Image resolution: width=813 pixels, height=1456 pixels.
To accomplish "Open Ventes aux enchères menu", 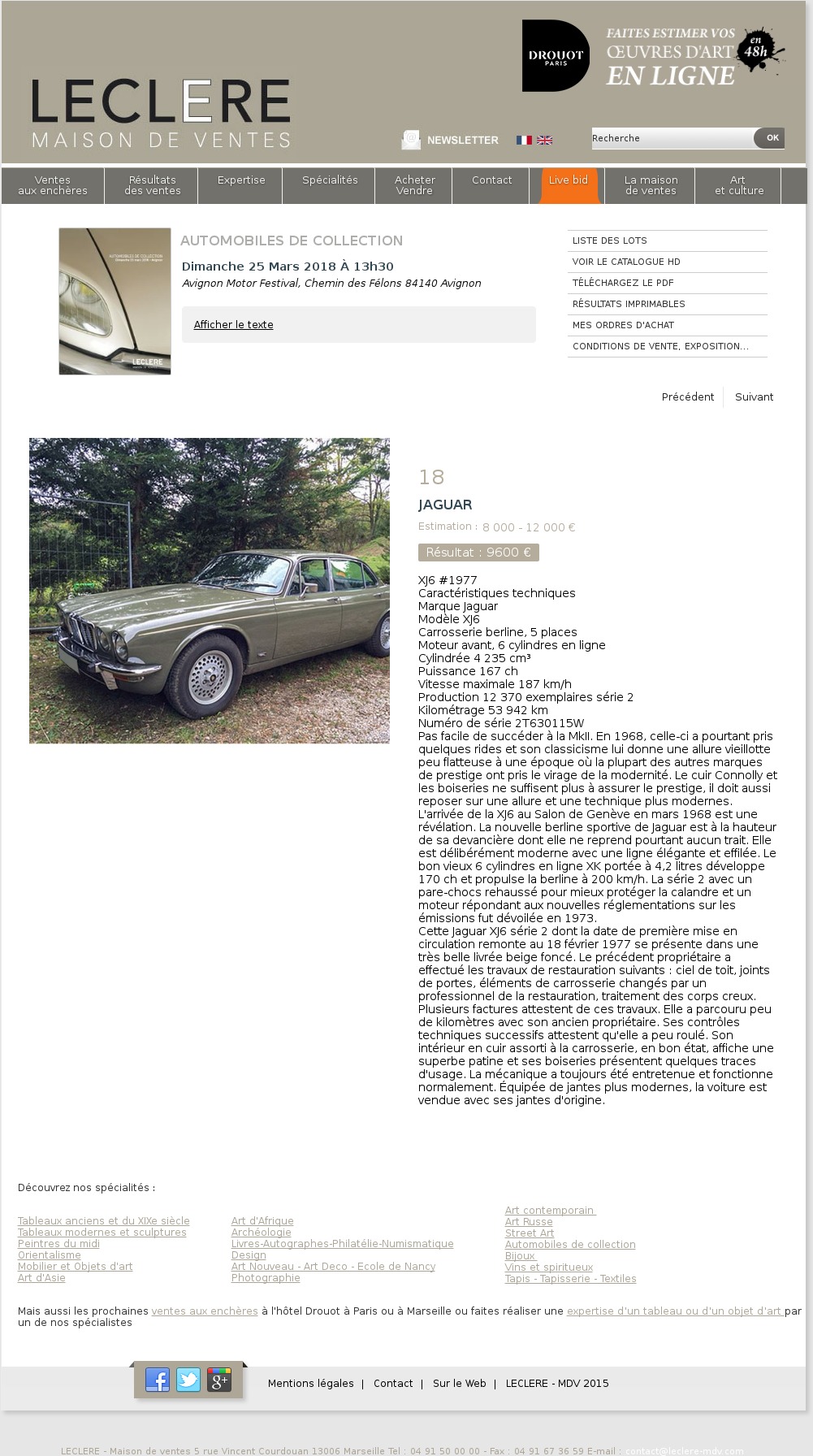I will 53,185.
